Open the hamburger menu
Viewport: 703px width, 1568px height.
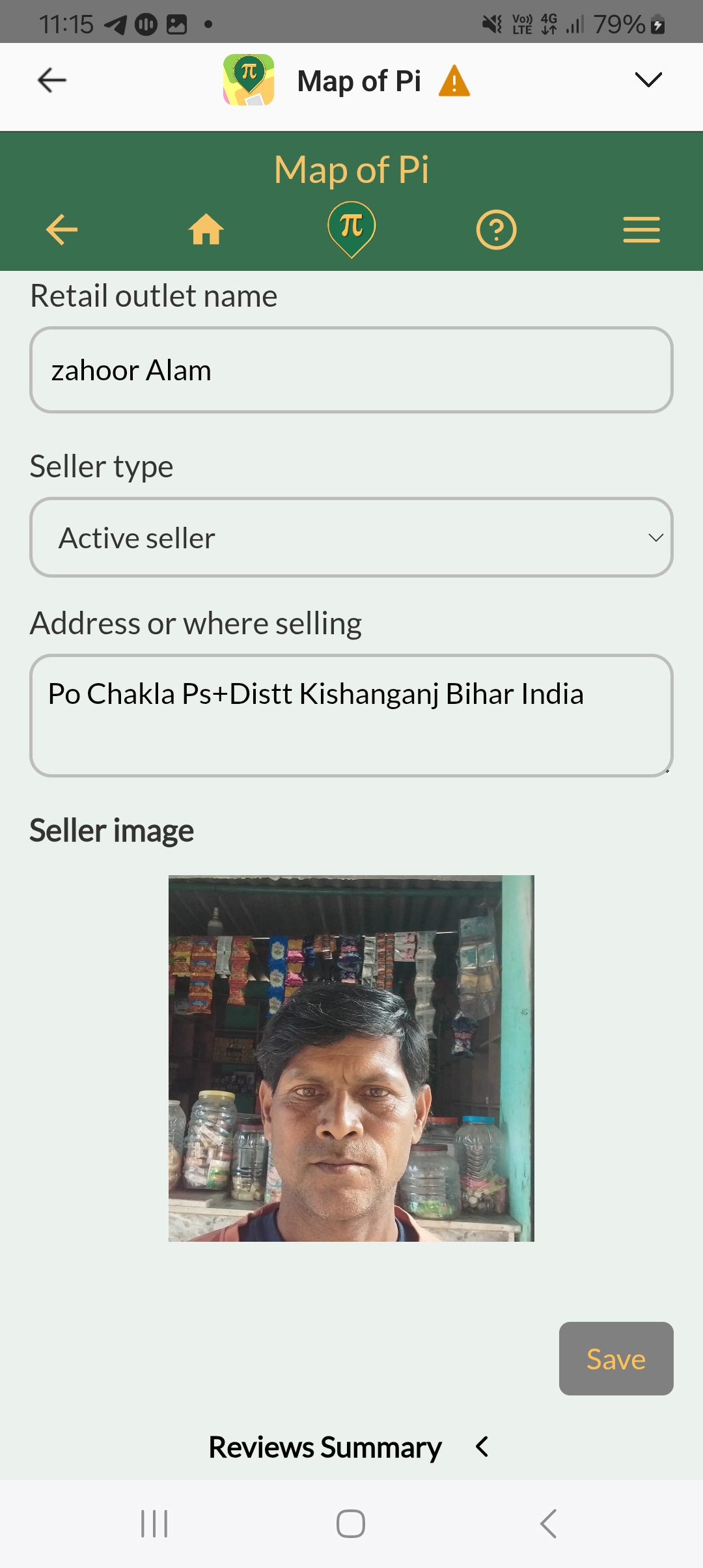coord(641,229)
